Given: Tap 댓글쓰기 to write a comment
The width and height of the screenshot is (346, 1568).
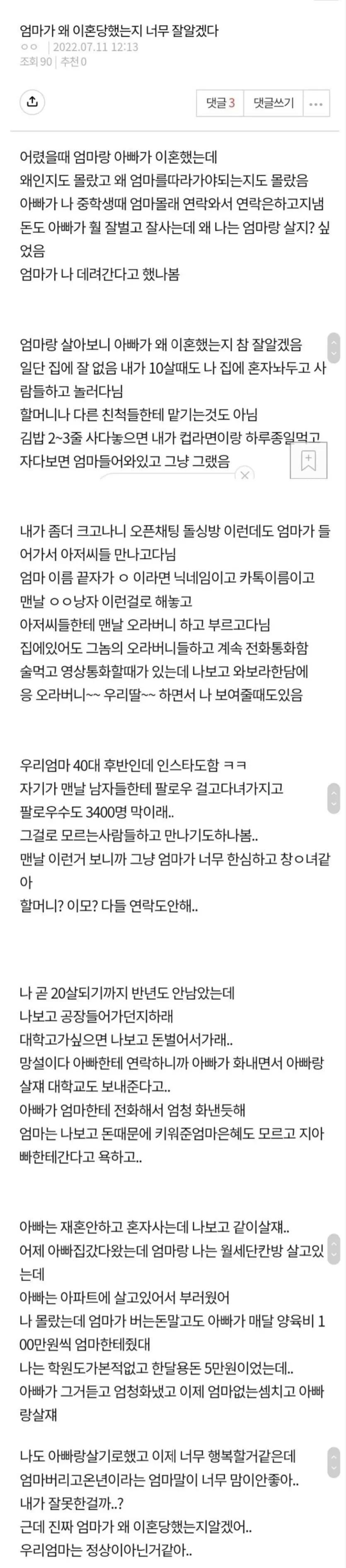Looking at the screenshot, I should coord(273,103).
